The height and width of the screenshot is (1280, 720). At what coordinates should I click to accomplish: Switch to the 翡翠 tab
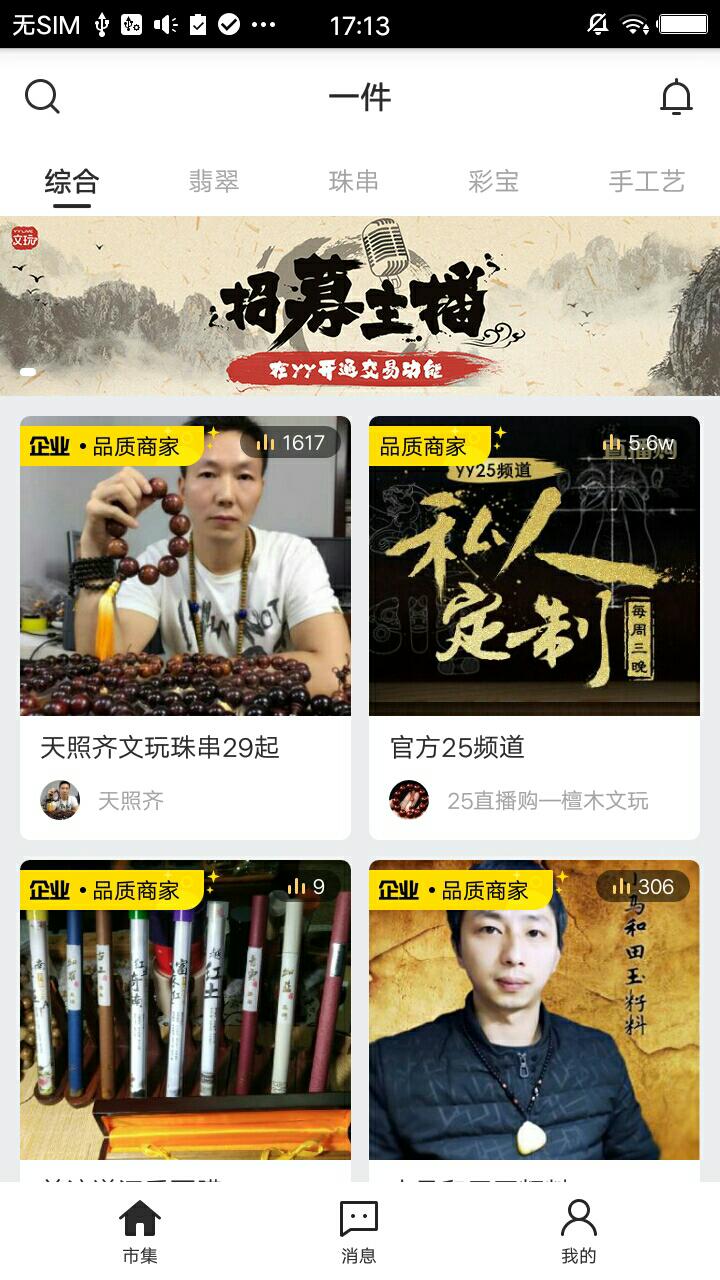tap(214, 182)
